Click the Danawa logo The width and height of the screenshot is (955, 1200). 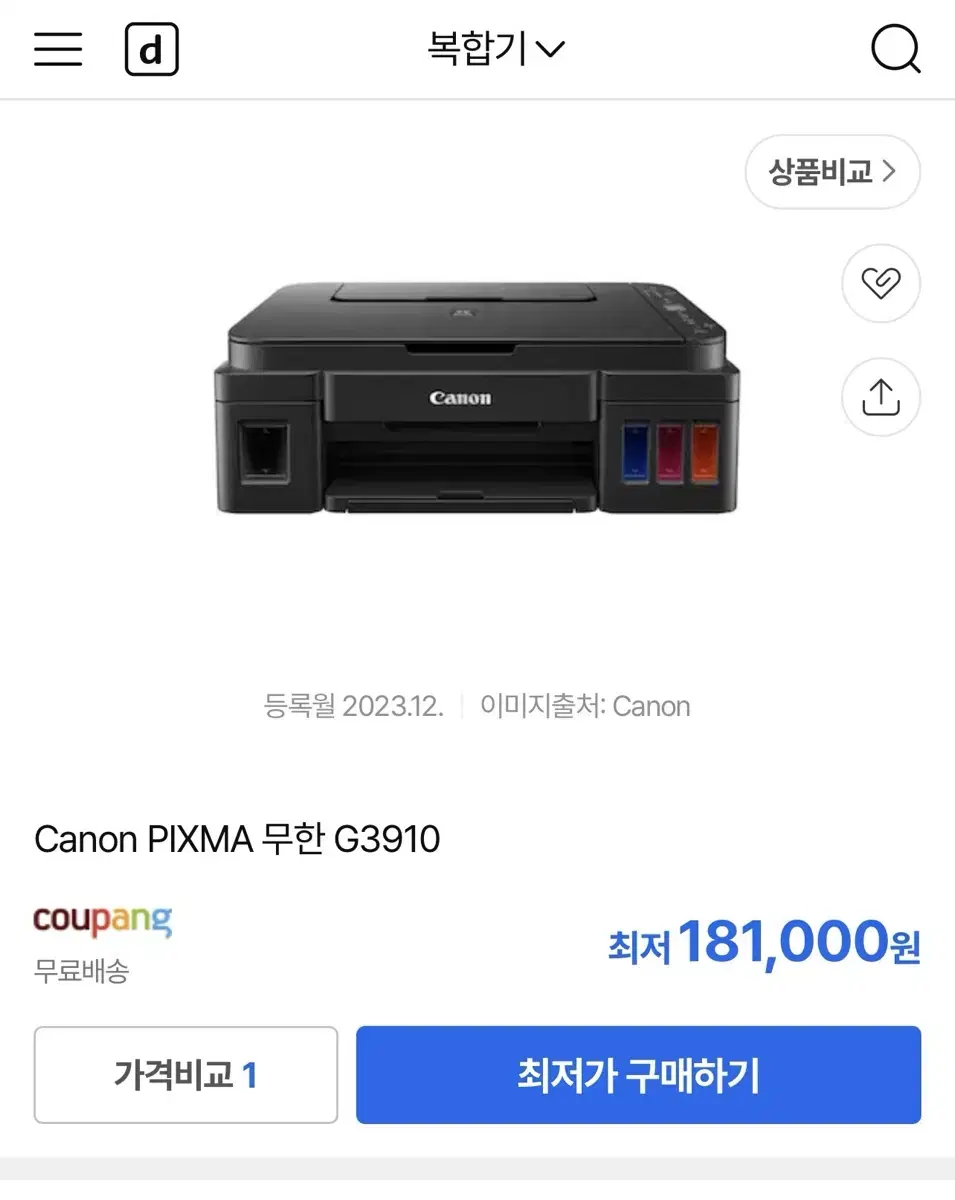[152, 49]
